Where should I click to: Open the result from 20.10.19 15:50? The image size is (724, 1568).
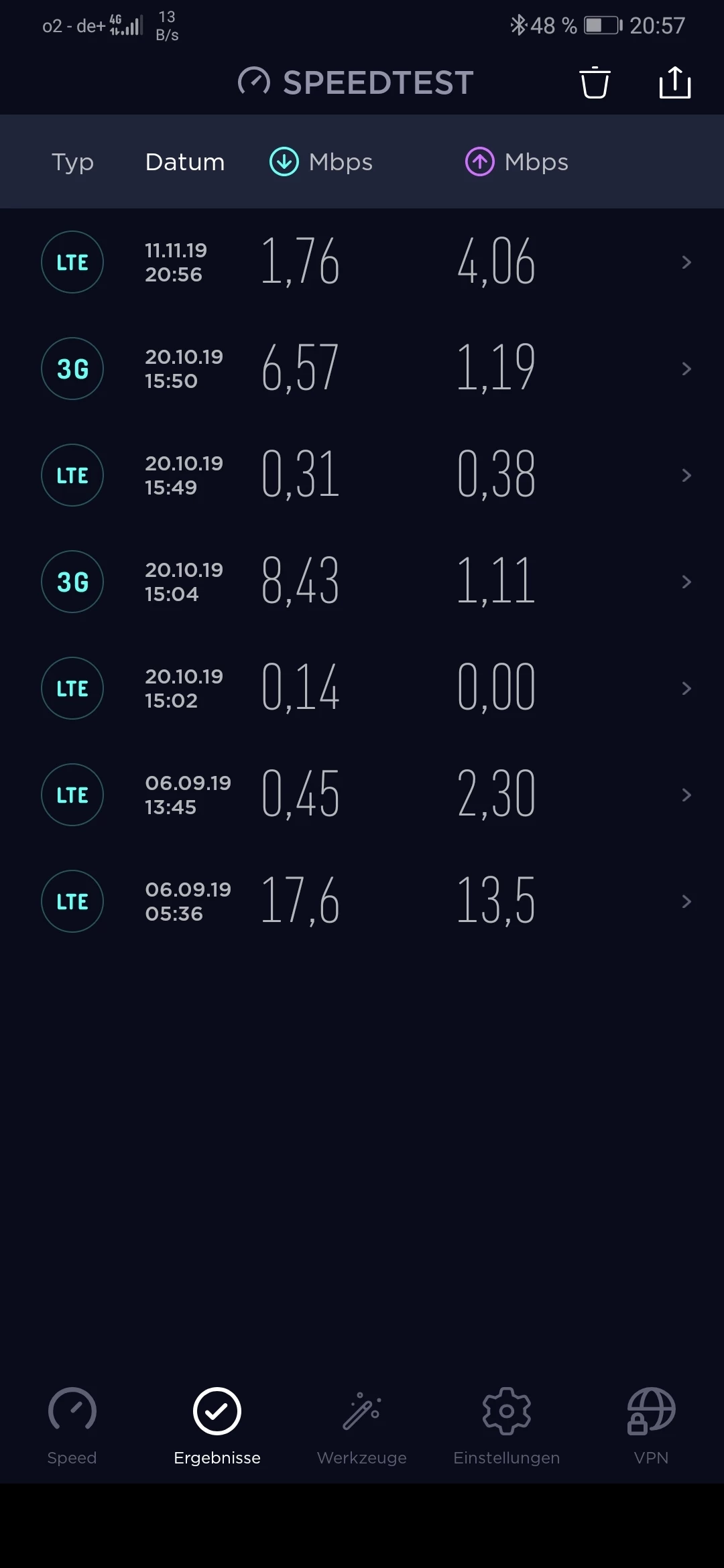[x=362, y=369]
